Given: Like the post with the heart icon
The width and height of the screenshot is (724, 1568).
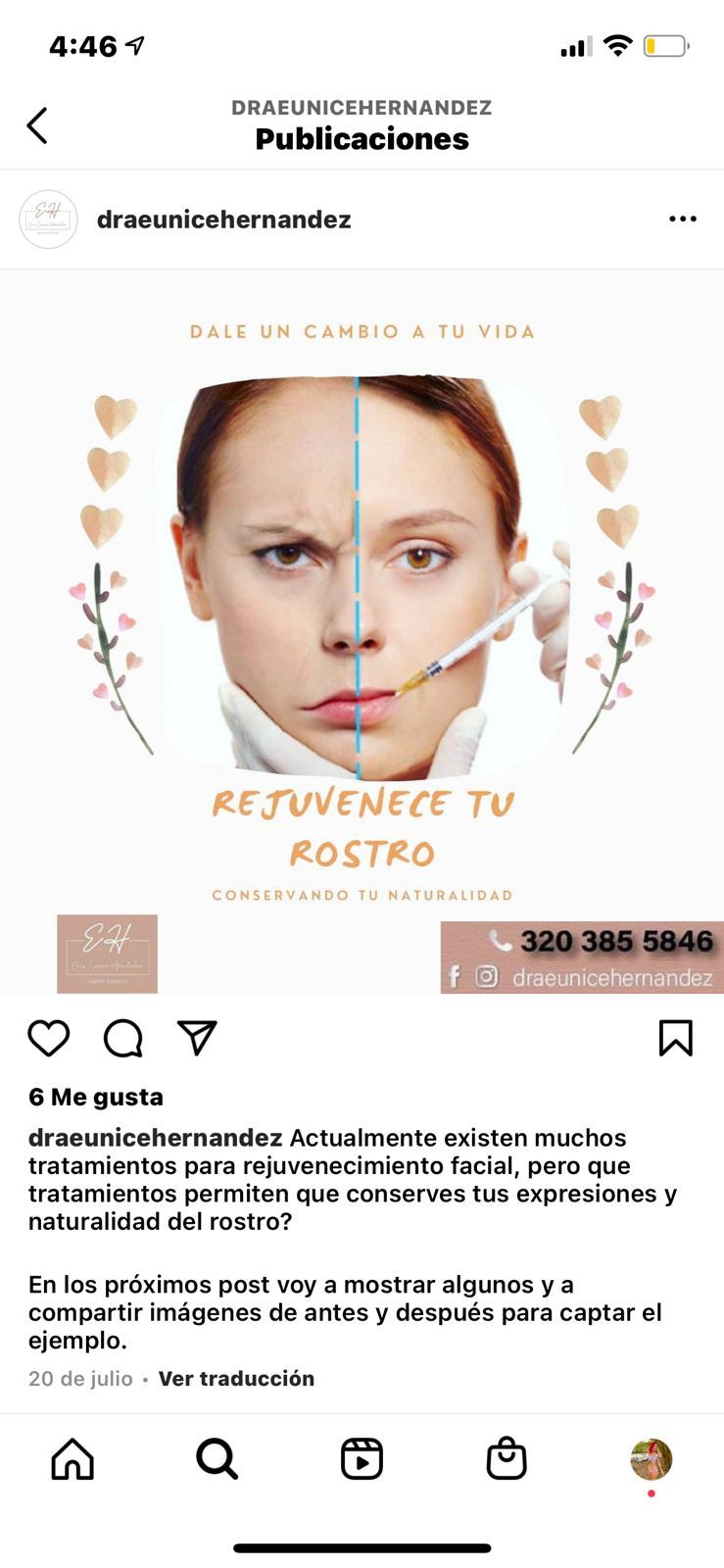Looking at the screenshot, I should (x=48, y=1038).
